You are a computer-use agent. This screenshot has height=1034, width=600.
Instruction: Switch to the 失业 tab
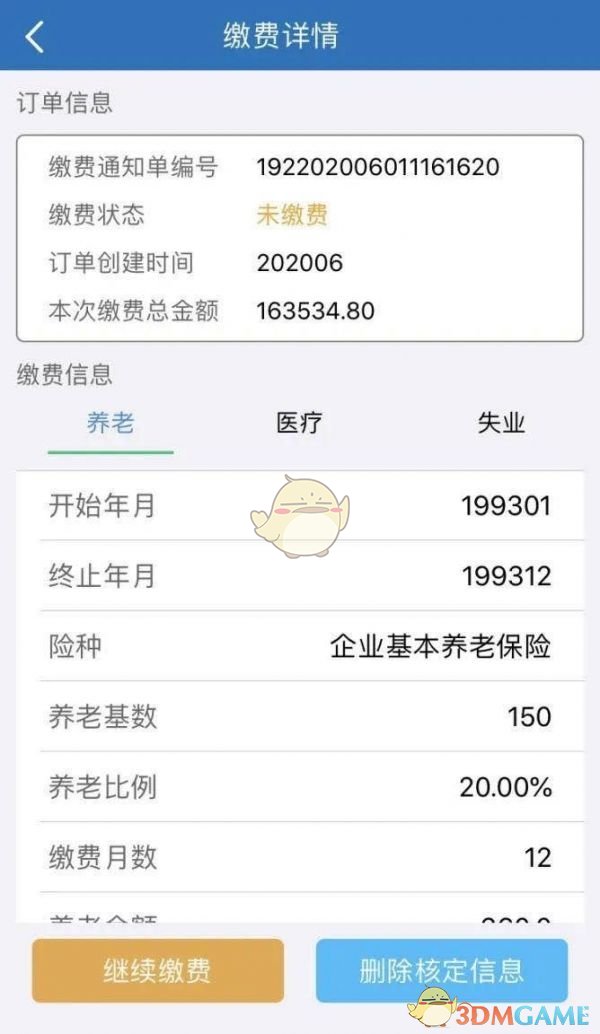pos(500,423)
